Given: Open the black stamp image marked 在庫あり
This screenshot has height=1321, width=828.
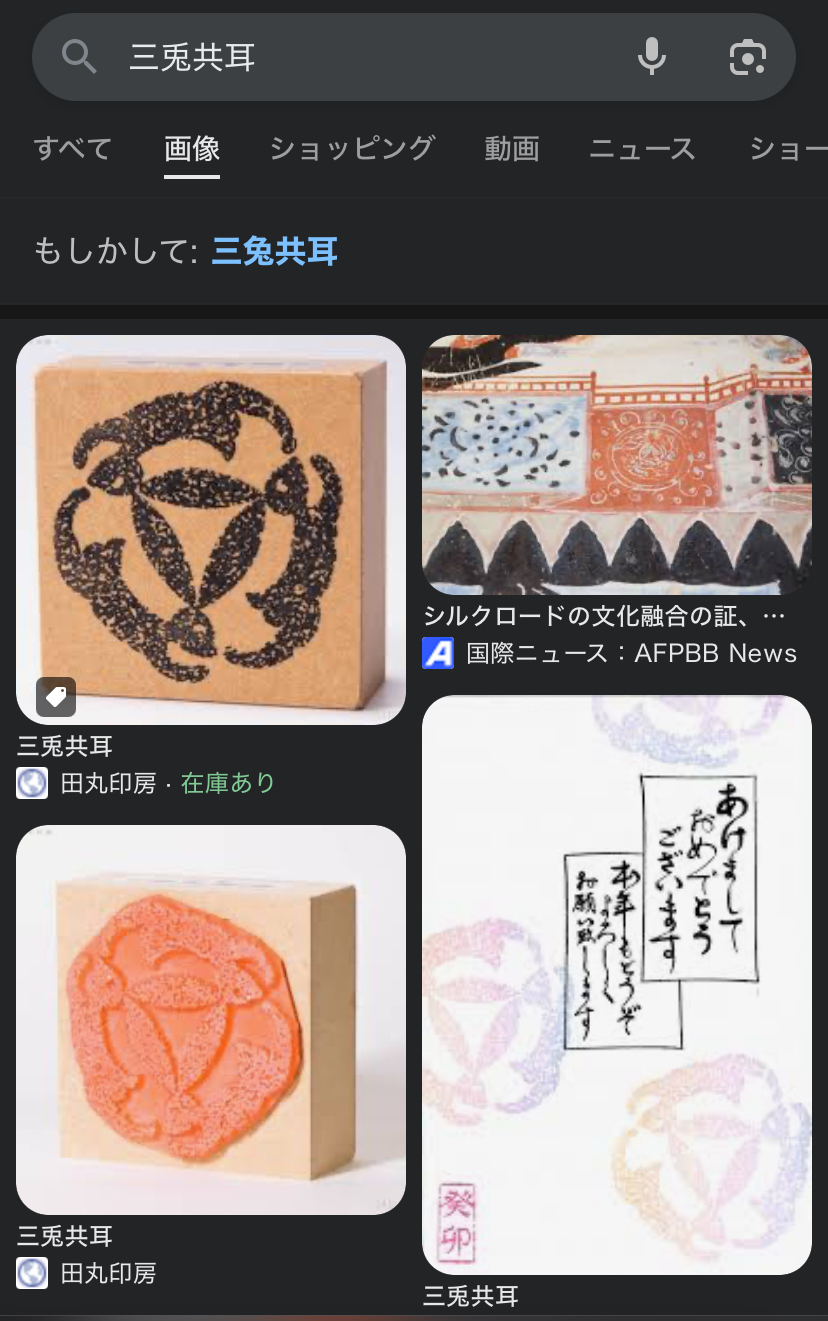Looking at the screenshot, I should (211, 530).
